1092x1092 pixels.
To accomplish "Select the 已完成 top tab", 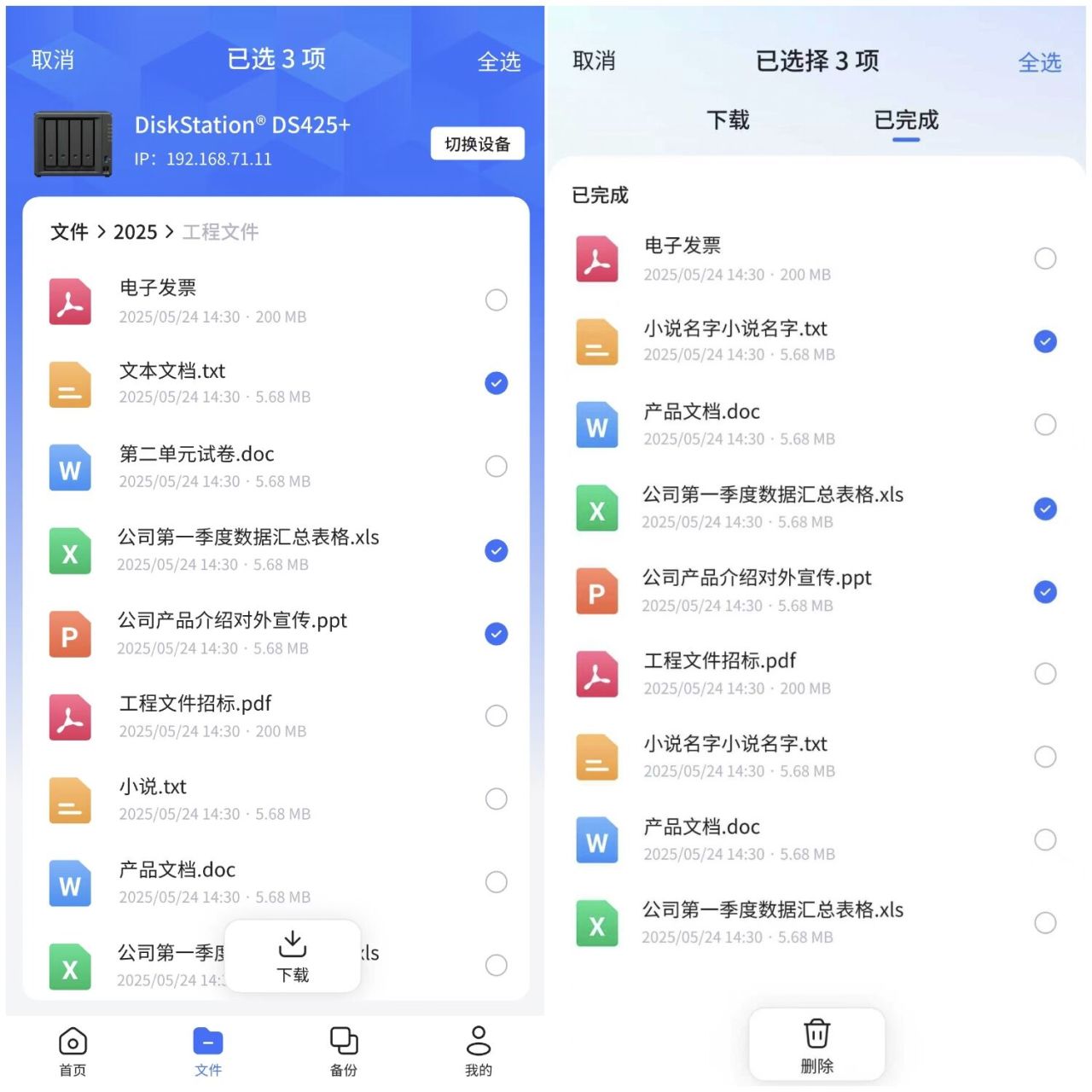I will coord(905,120).
